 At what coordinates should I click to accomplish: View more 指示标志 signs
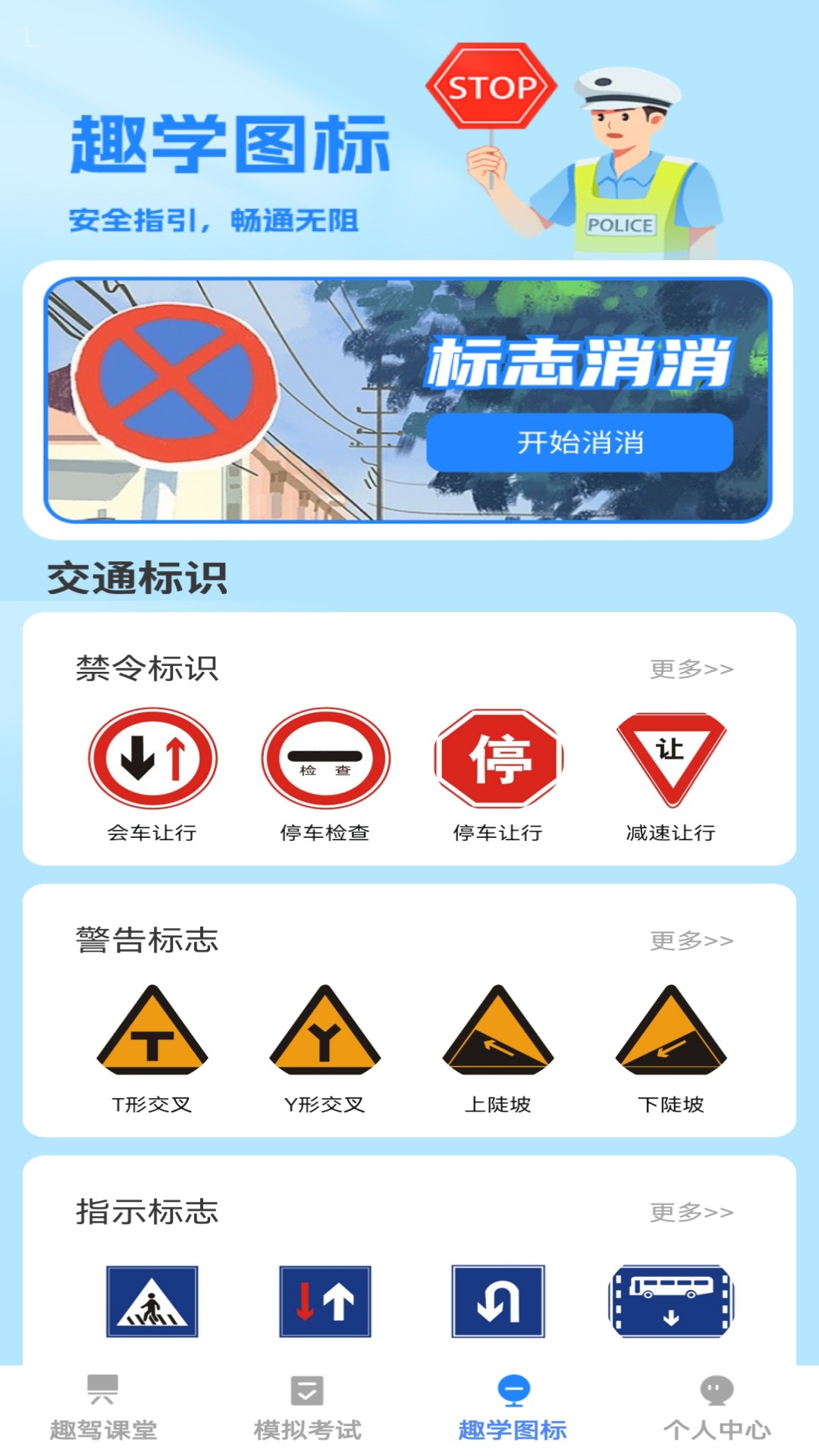tap(691, 1212)
